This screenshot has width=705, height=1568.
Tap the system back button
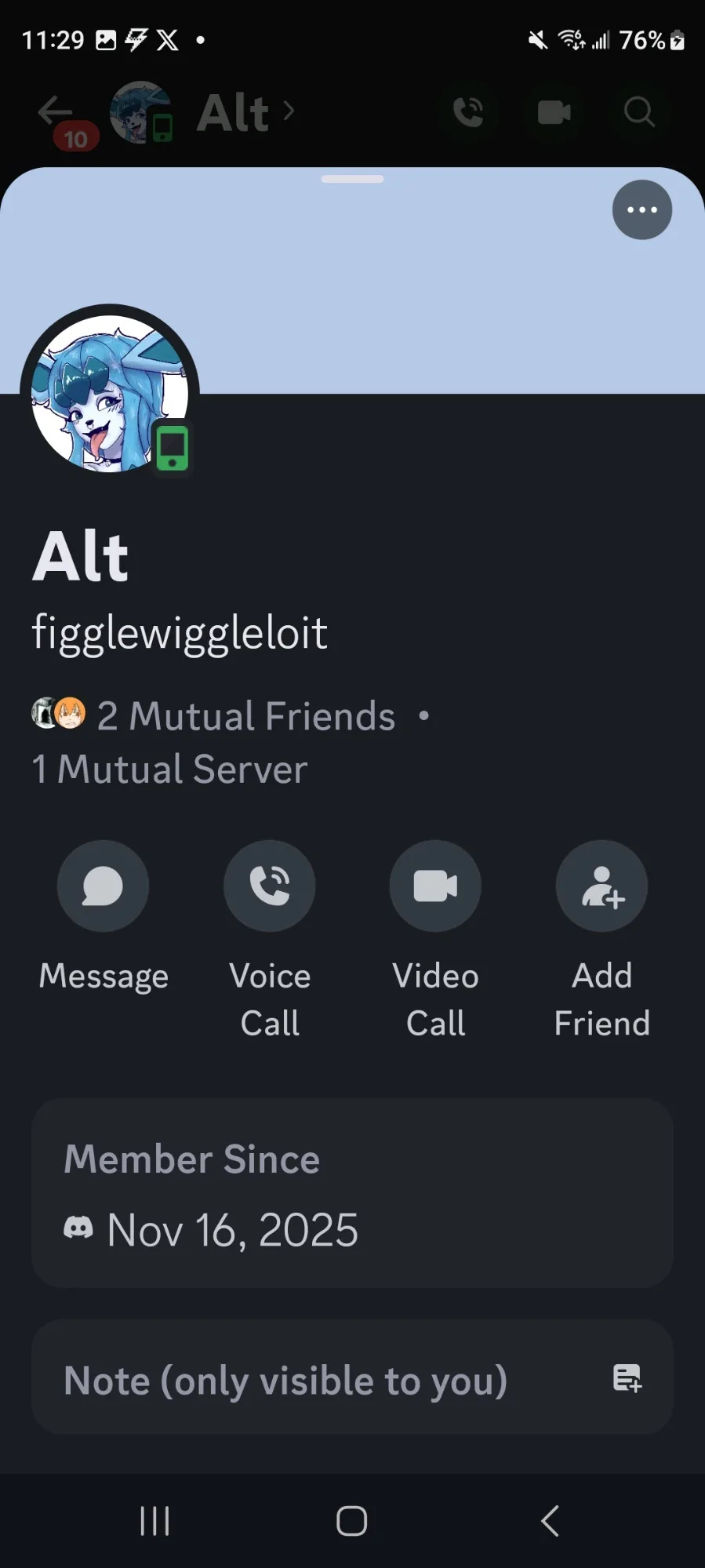[x=551, y=1521]
